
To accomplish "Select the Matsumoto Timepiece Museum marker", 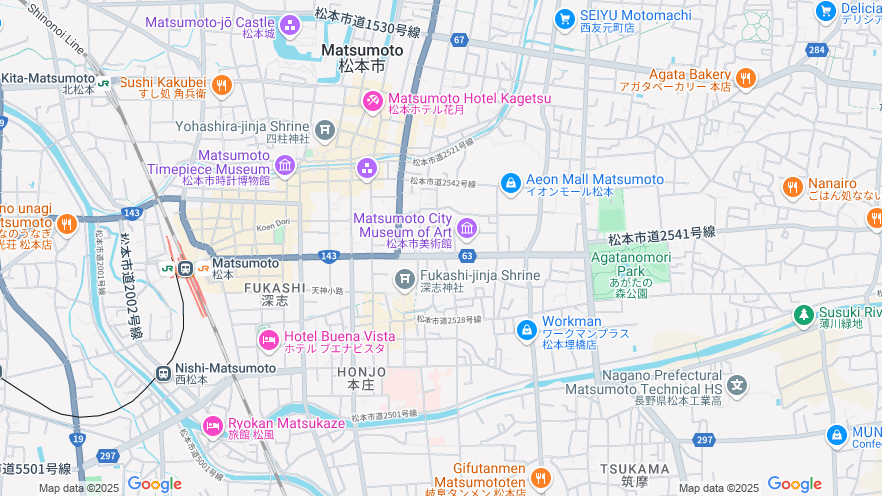I will coord(285,165).
